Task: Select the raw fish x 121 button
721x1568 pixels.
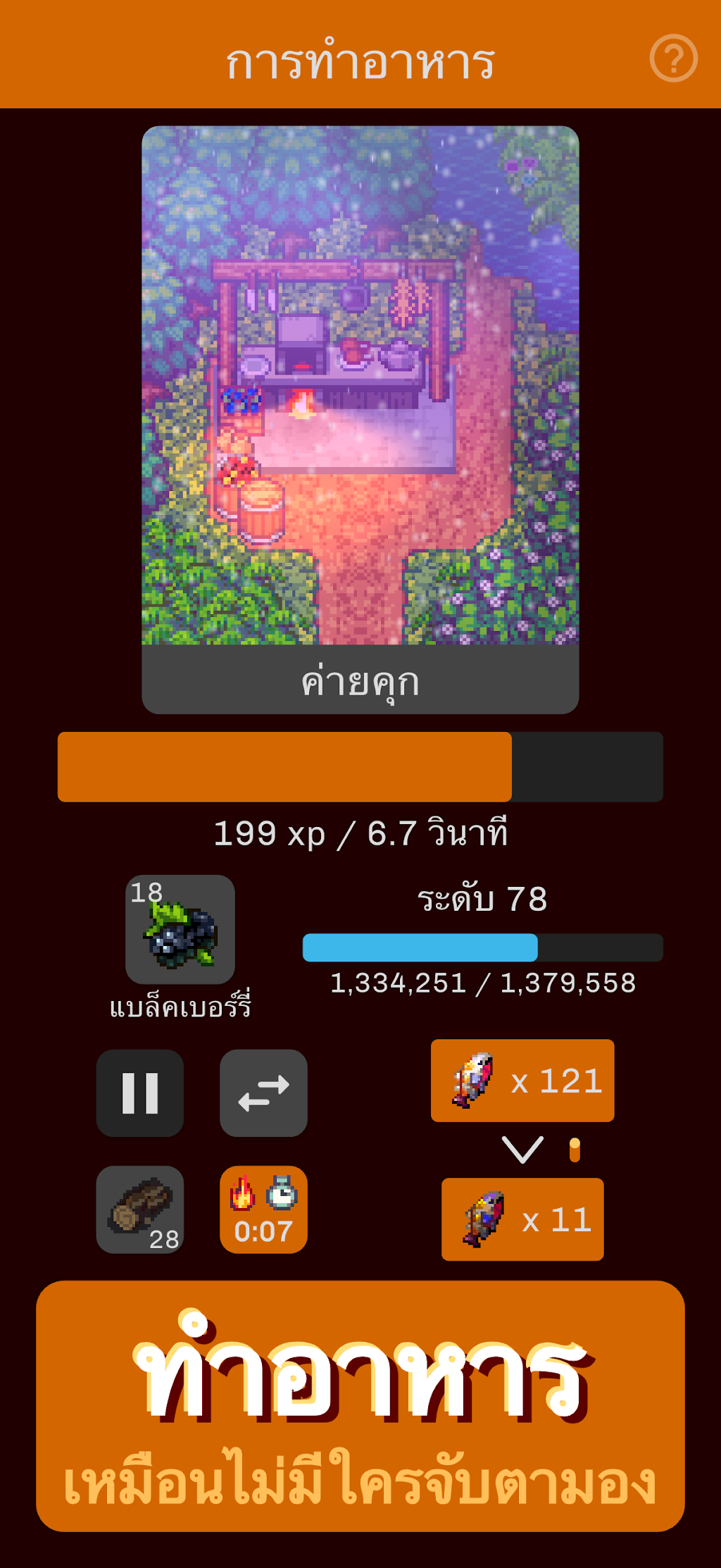Action: pyautogui.click(x=522, y=1080)
